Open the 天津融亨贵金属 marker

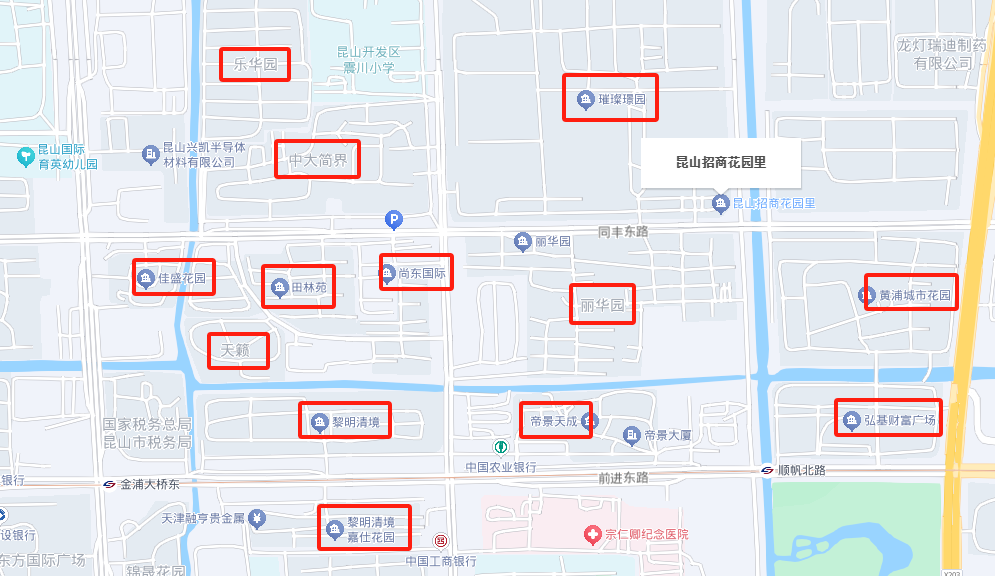[258, 518]
